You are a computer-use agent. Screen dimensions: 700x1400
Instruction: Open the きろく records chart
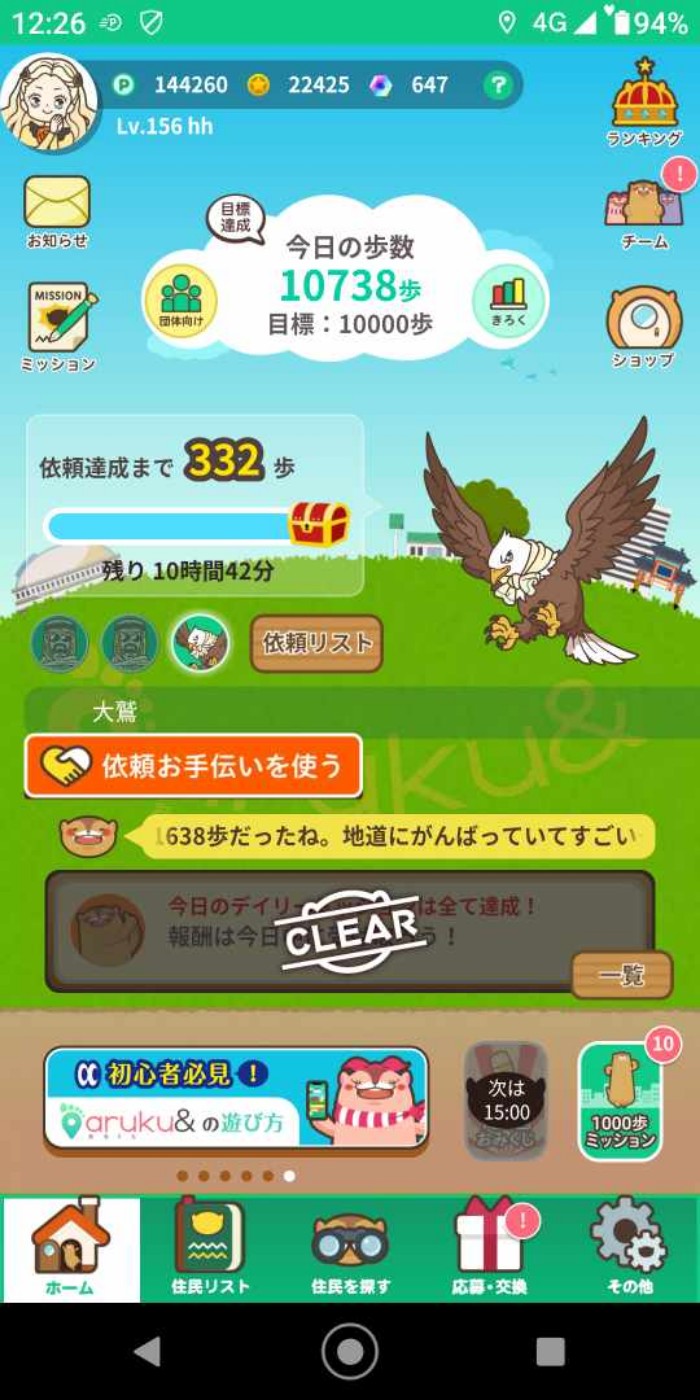pos(508,300)
